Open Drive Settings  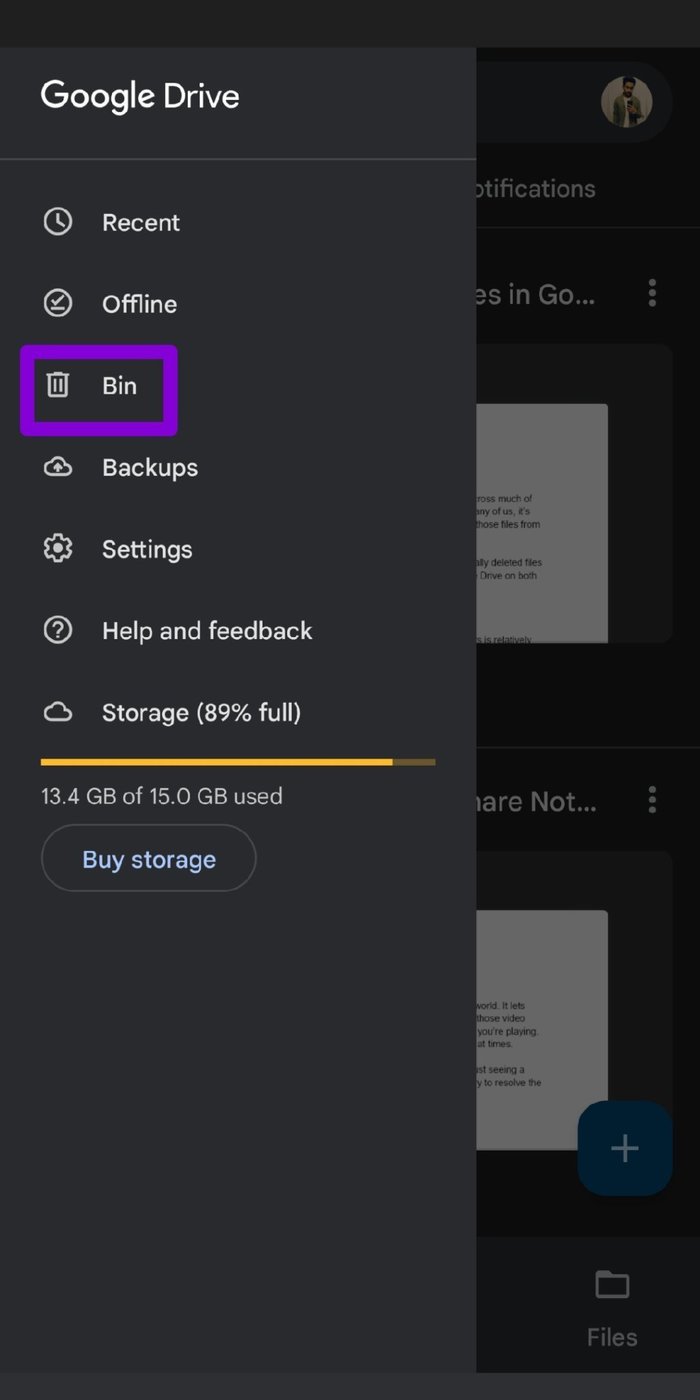click(238, 549)
